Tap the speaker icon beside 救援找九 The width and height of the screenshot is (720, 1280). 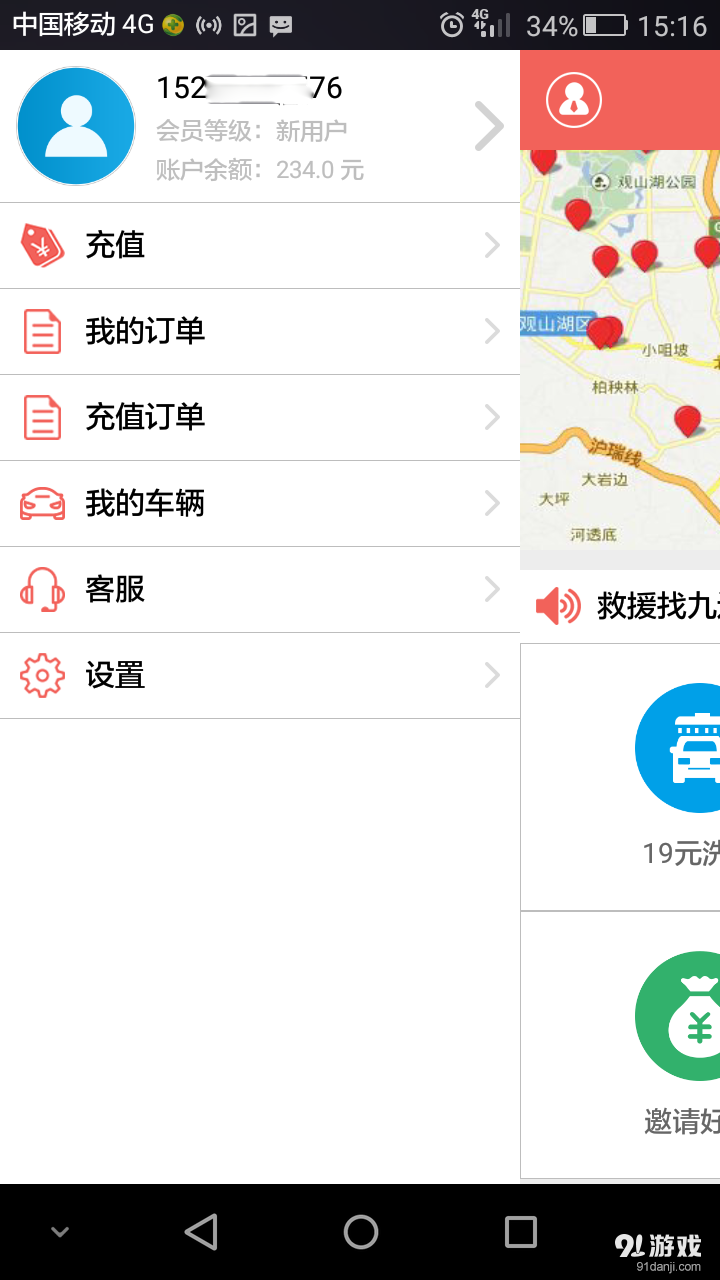click(x=556, y=606)
